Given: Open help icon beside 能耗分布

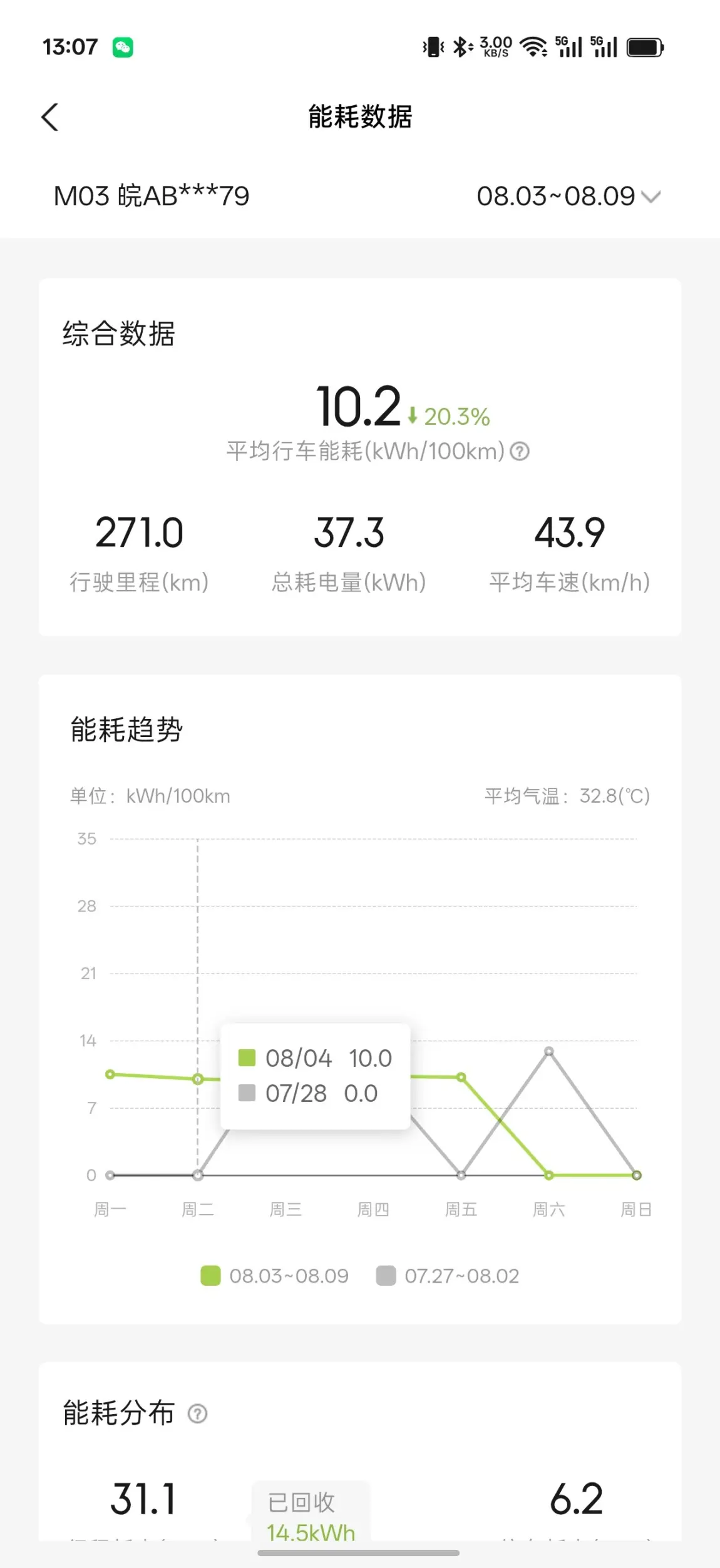Looking at the screenshot, I should pos(197,1413).
